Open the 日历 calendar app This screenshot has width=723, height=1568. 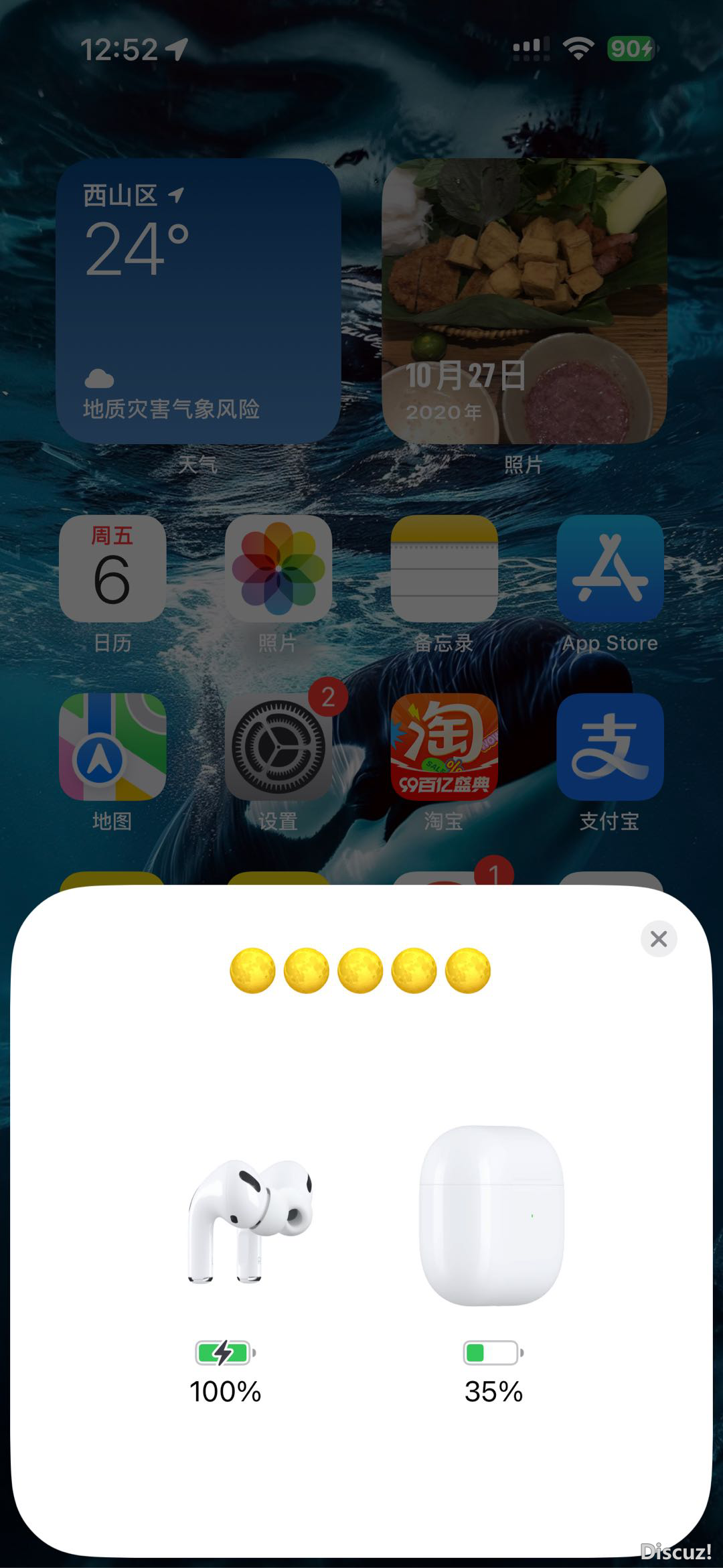click(112, 569)
